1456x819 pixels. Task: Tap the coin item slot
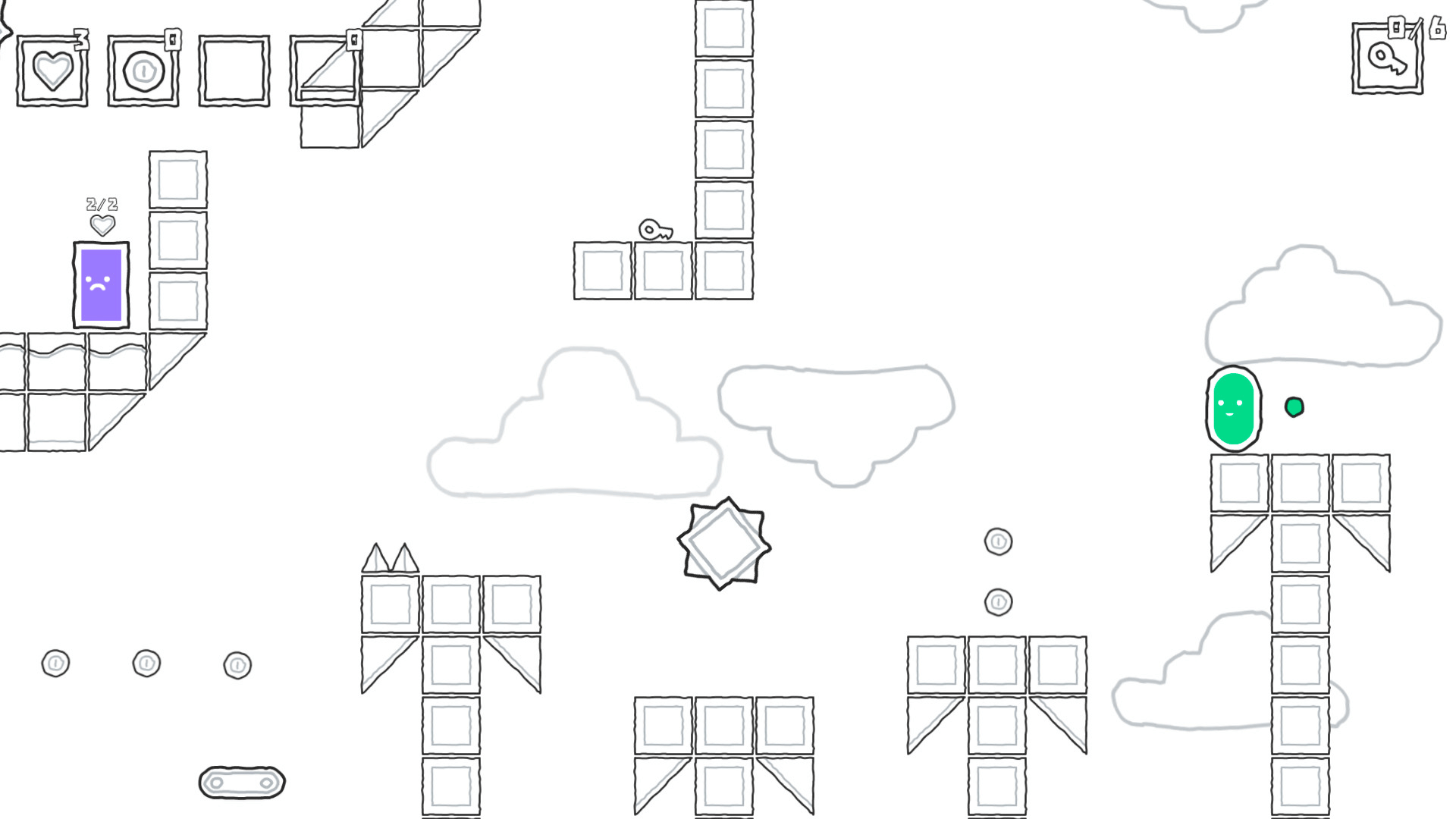pos(143,71)
